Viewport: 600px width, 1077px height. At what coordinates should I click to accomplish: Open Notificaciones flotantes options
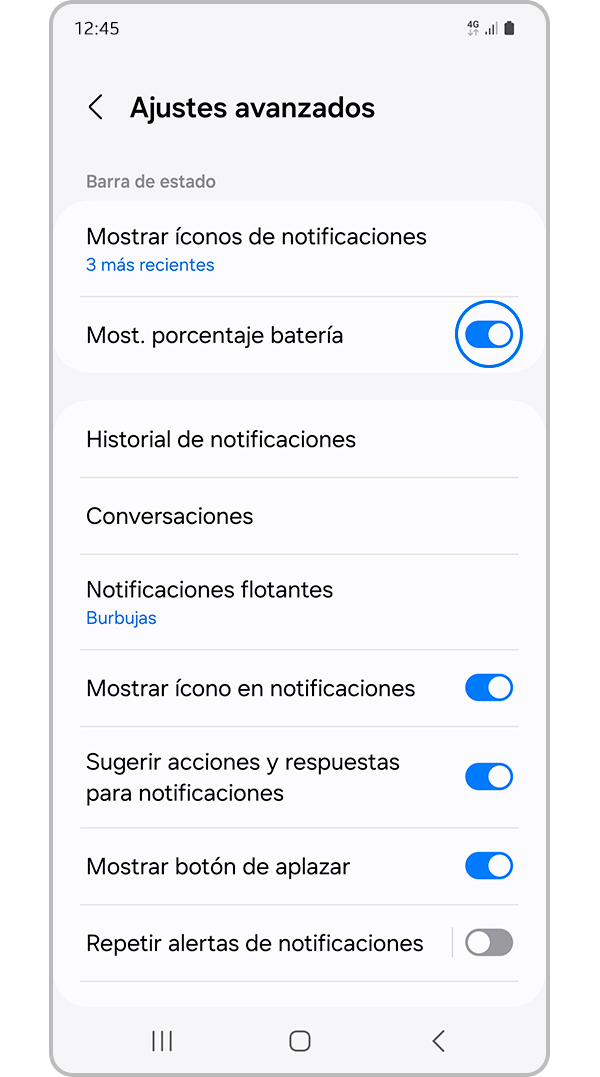pyautogui.click(x=210, y=602)
